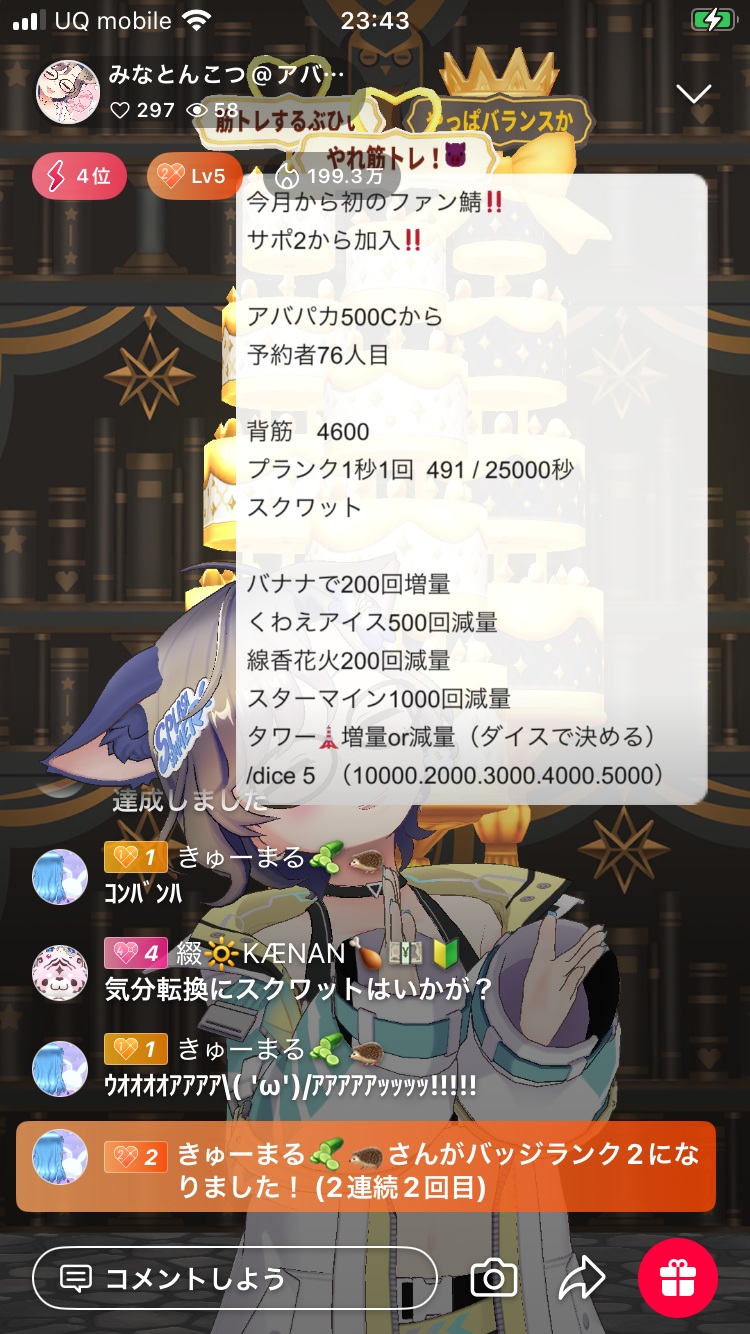Open the コメントしよう comment field
Image resolution: width=750 pixels, height=1334 pixels.
pyautogui.click(x=235, y=1278)
